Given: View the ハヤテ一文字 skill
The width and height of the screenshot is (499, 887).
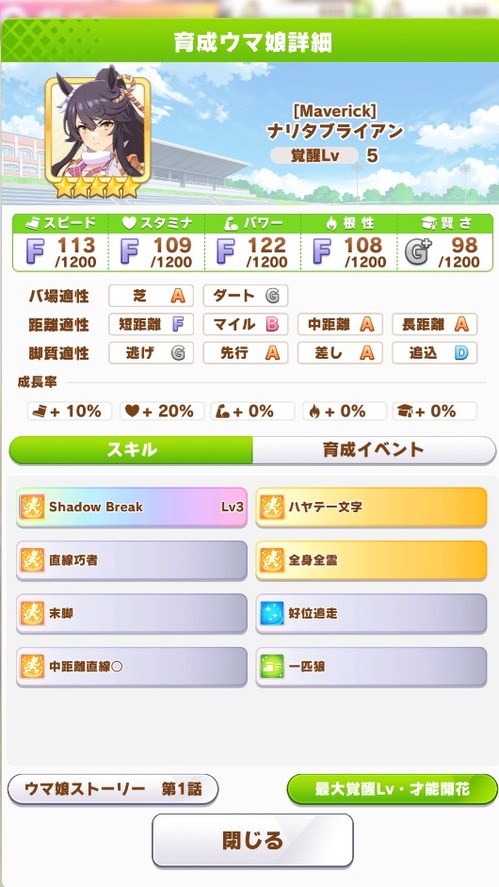Looking at the screenshot, I should (371, 507).
